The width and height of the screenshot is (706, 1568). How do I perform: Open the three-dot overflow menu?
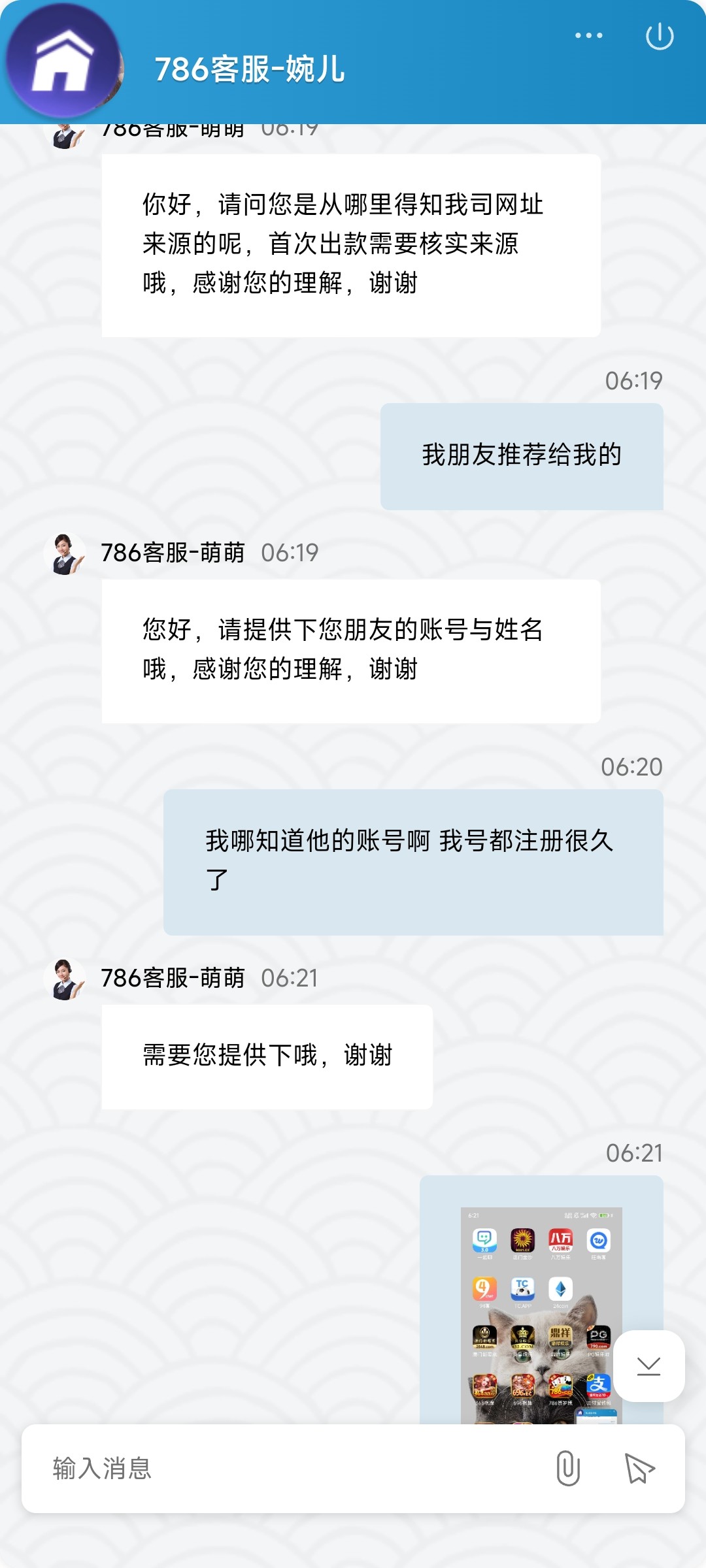click(588, 35)
